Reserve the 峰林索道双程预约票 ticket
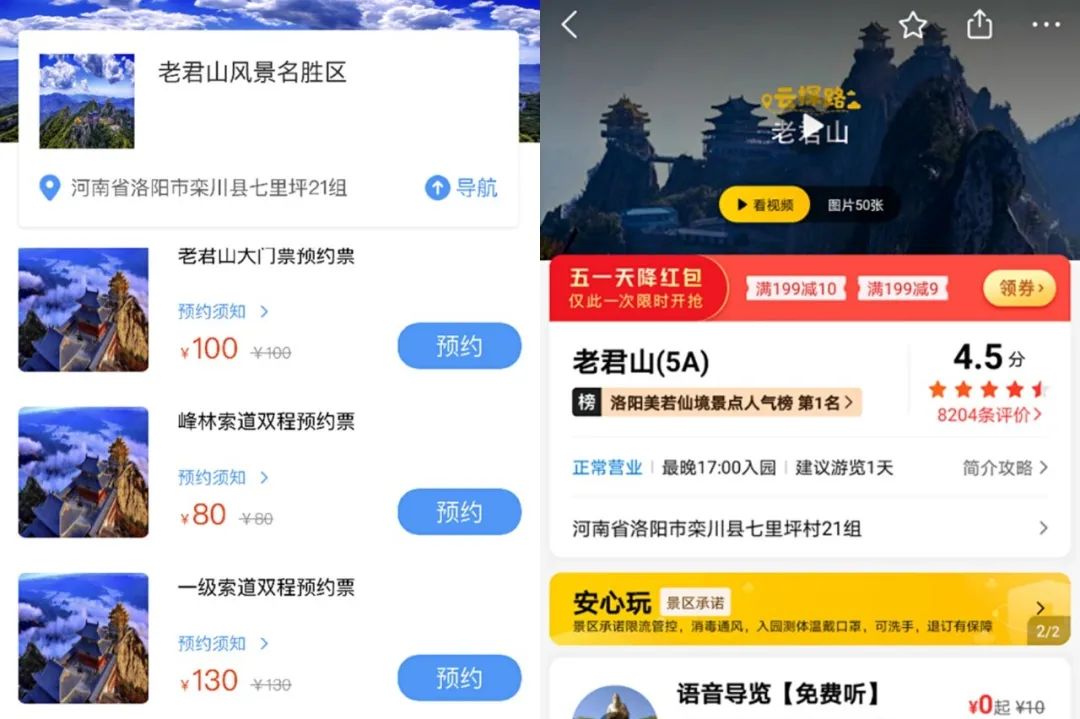Screen dimensions: 1080x719 (459, 512)
